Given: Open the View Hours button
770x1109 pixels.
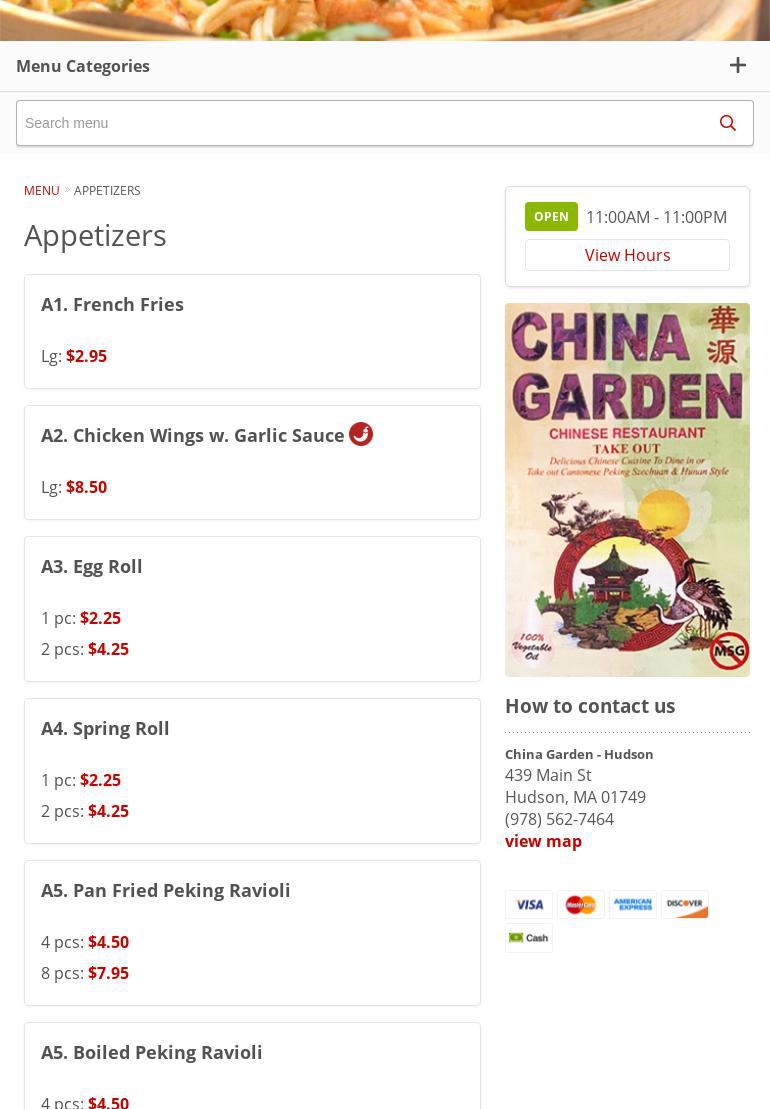Looking at the screenshot, I should coord(627,255).
